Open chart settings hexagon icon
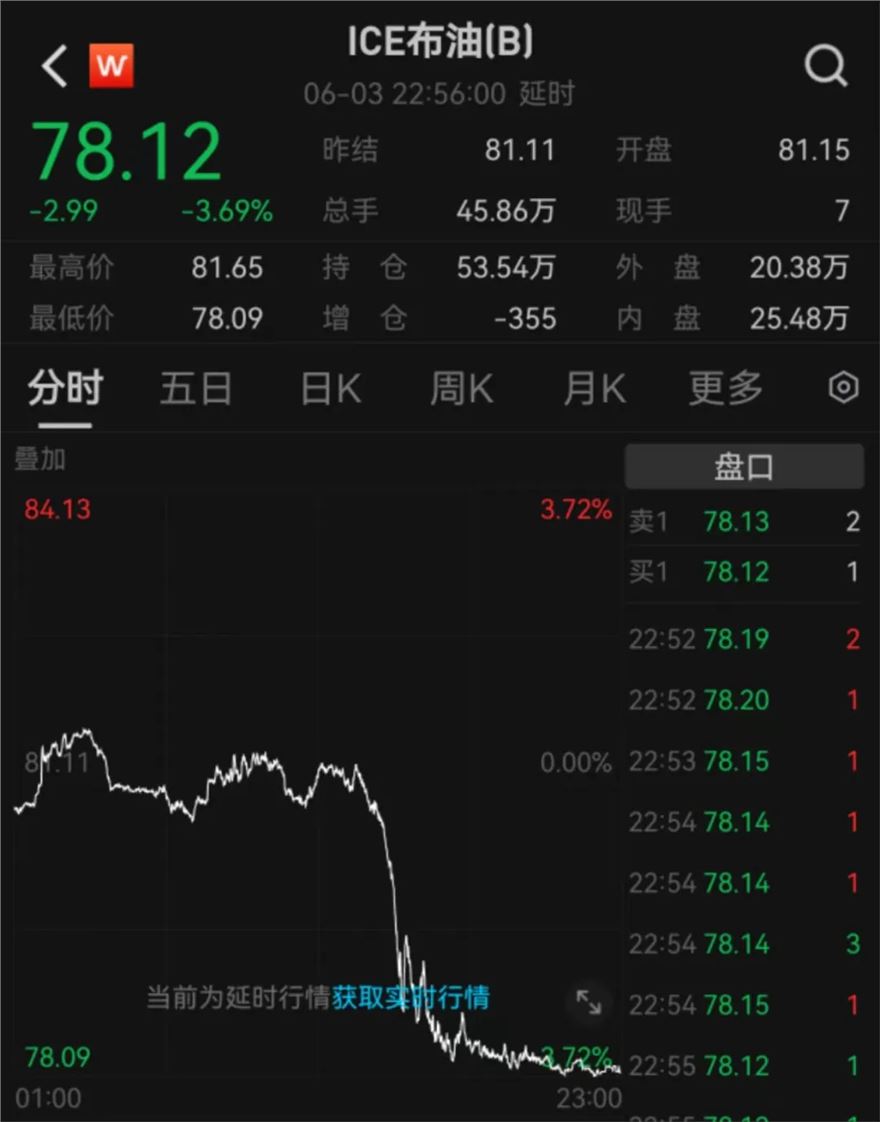 [844, 388]
